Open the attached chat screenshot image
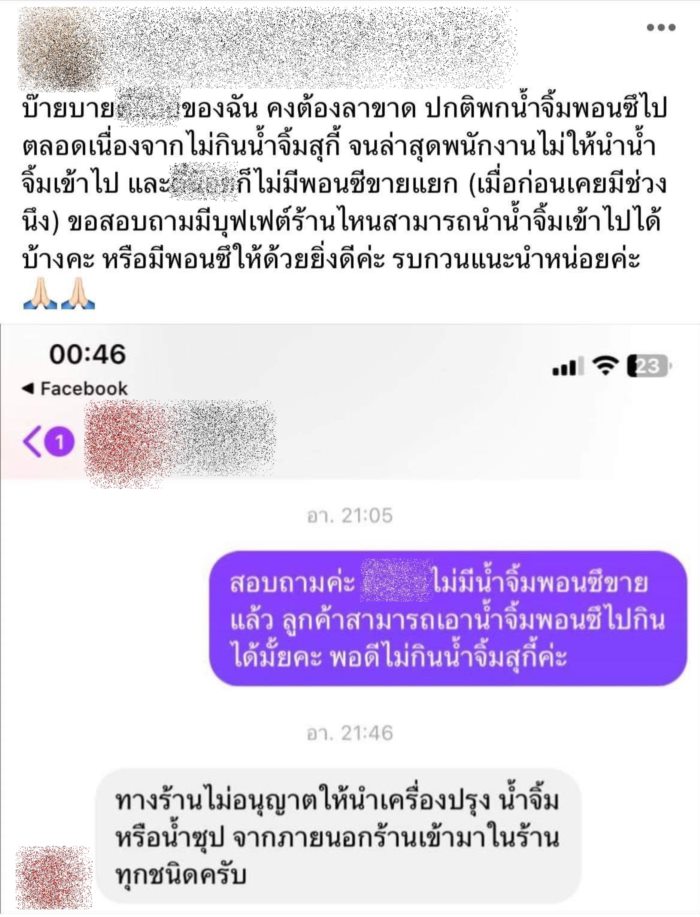The image size is (700, 917). click(350, 620)
